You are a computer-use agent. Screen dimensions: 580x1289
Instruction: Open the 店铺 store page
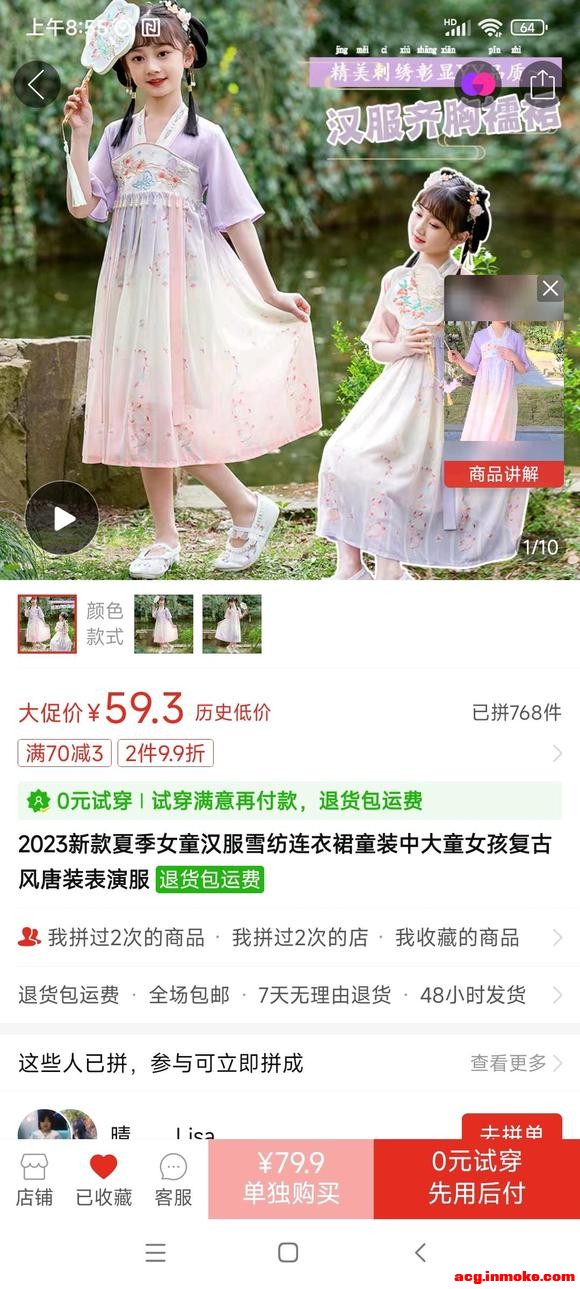coord(35,1180)
